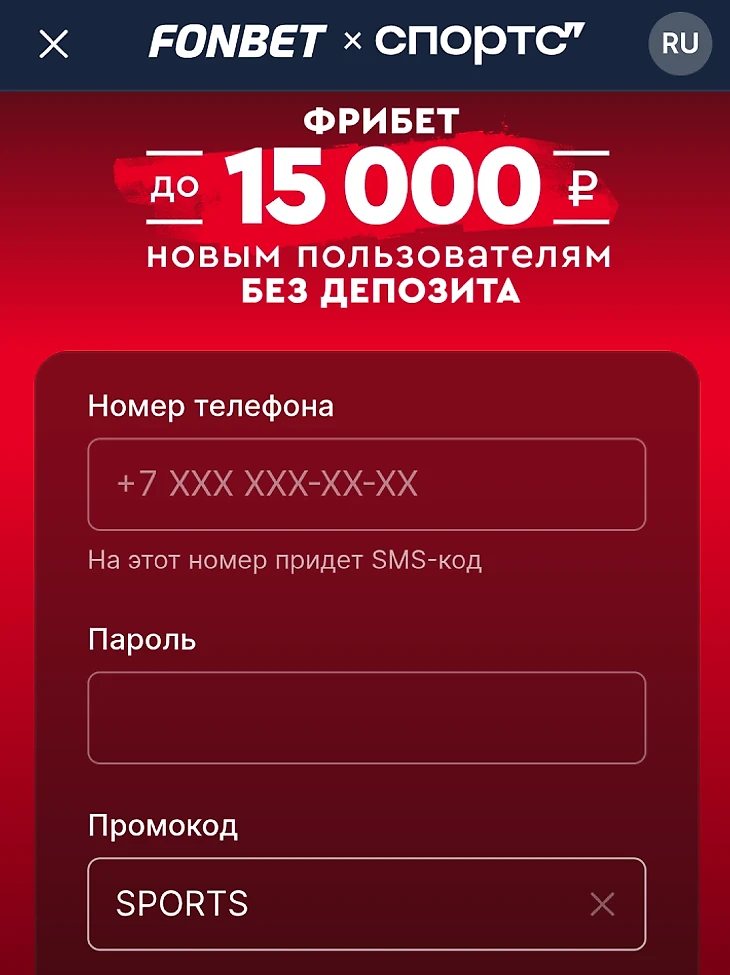
Task: Open the RU language selector
Action: [x=680, y=44]
